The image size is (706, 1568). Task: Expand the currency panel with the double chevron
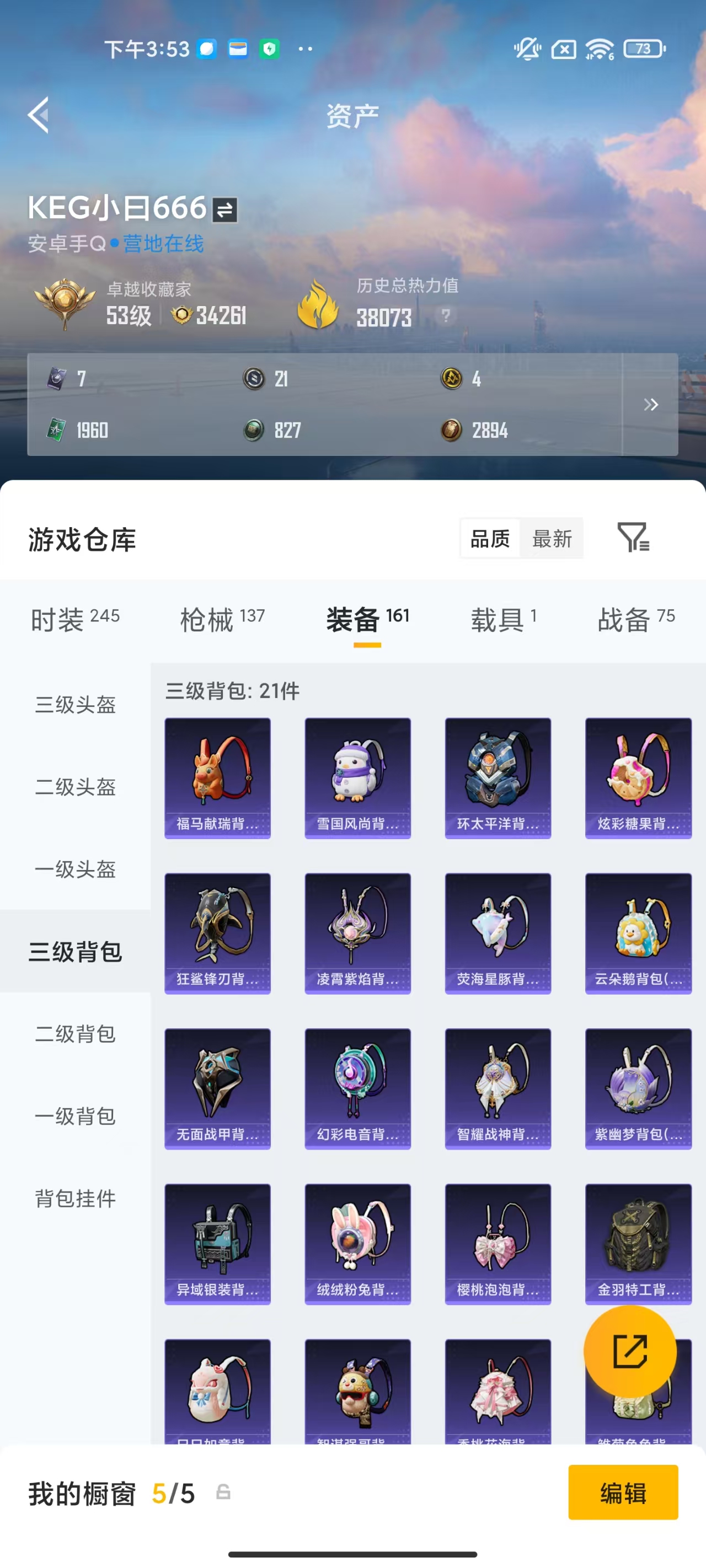[651, 404]
